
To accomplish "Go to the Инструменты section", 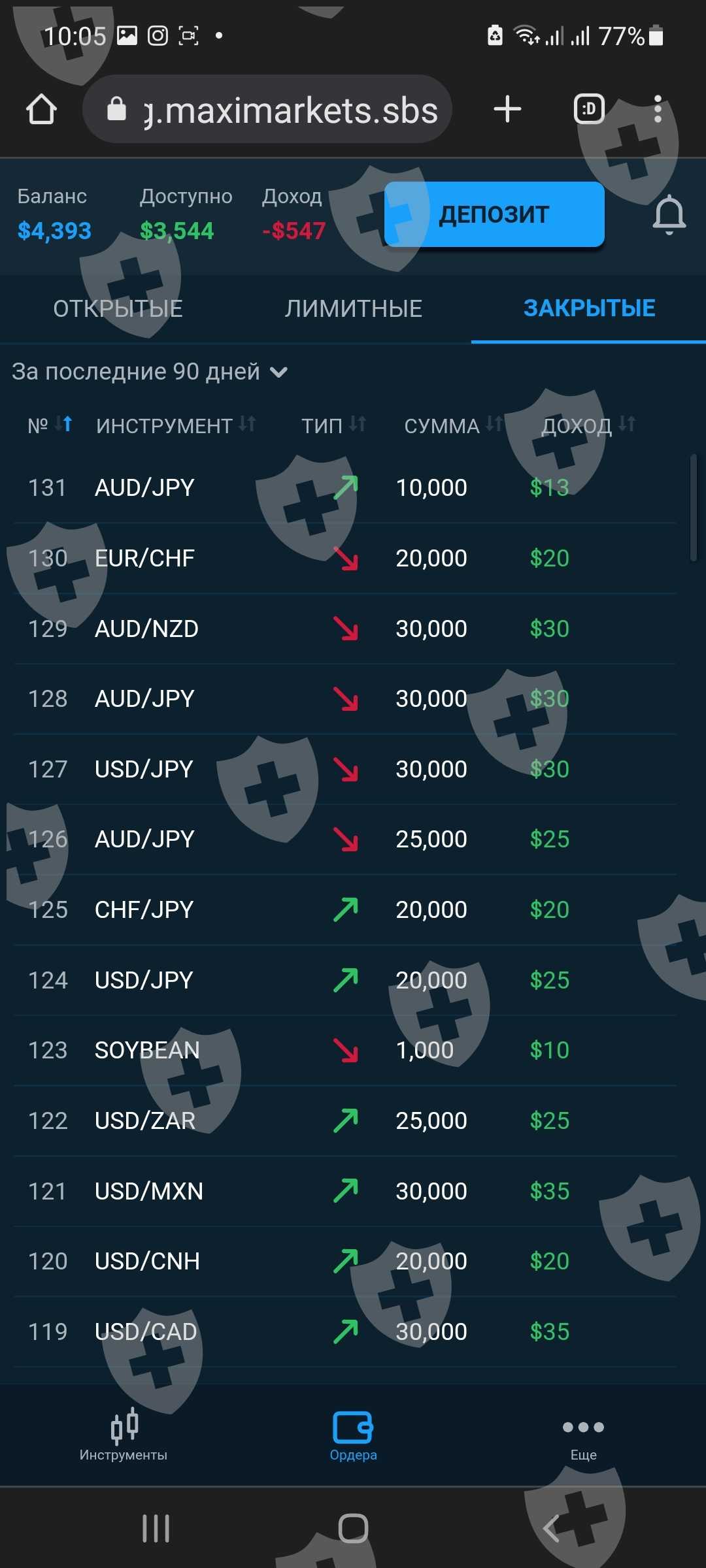I will pos(124,1435).
